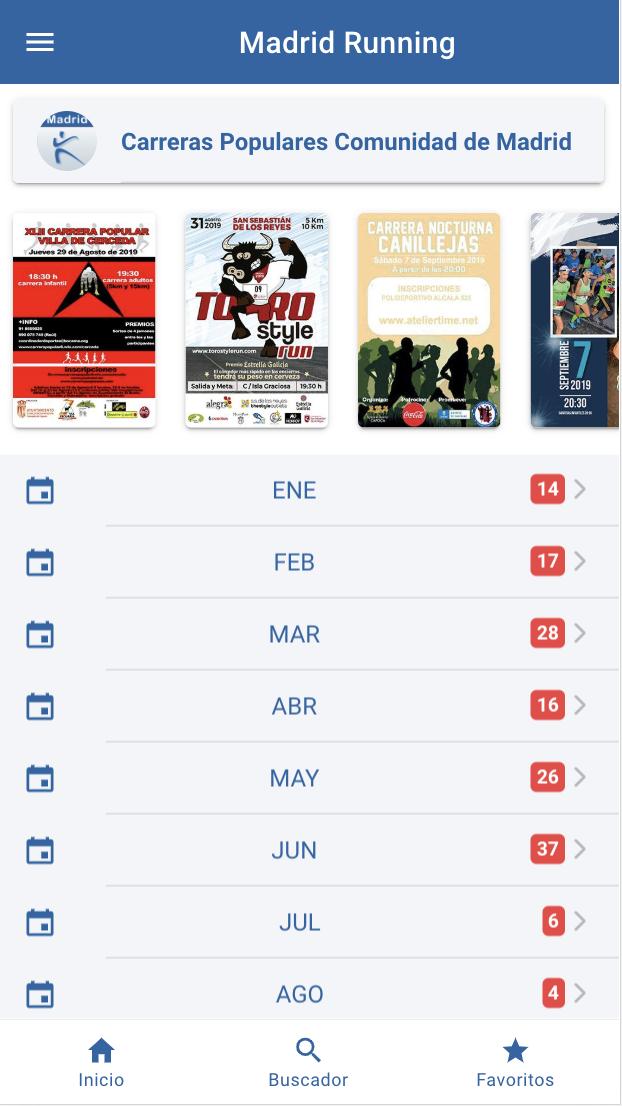Switch to the Buscador tab
Viewport: 622px width, 1106px height.
click(308, 1063)
